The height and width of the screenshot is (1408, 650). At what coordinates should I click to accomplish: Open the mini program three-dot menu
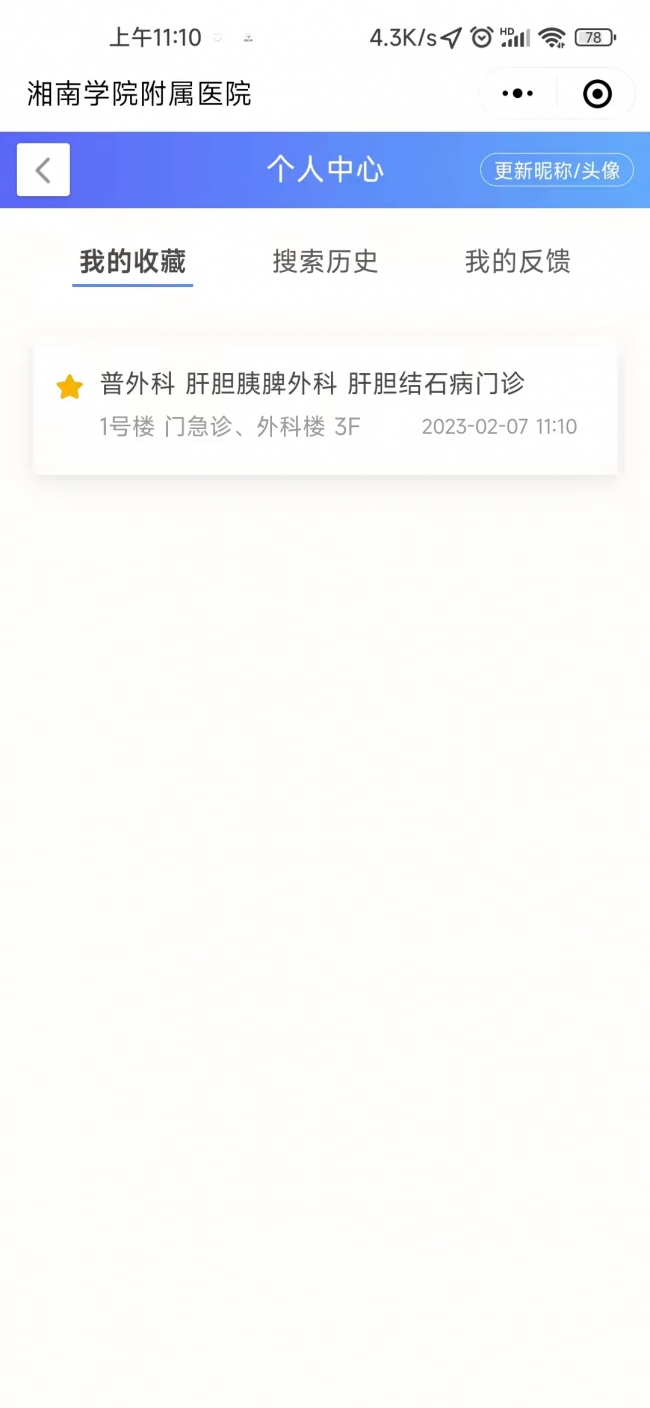point(517,94)
